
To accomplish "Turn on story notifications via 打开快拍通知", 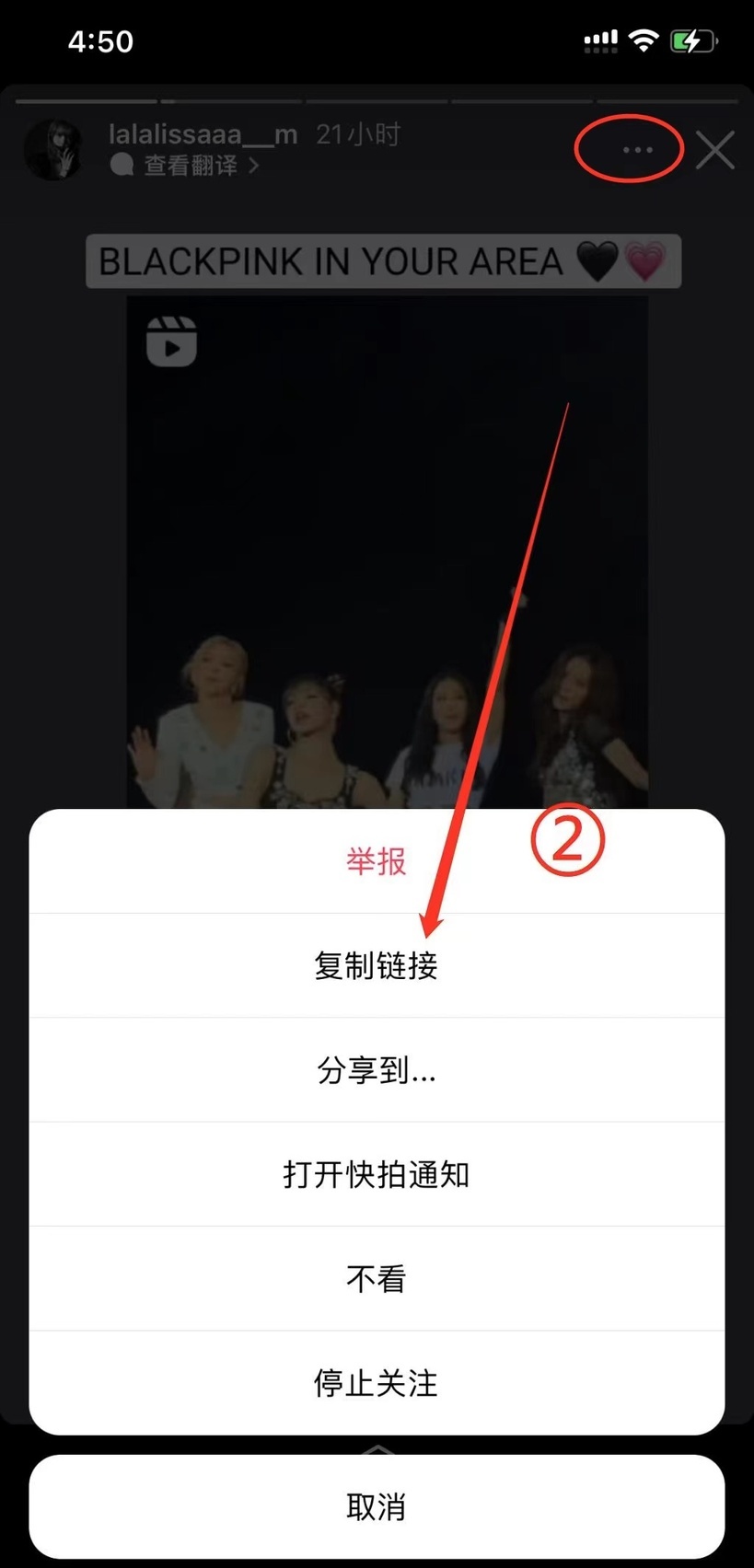I will 376,1174.
